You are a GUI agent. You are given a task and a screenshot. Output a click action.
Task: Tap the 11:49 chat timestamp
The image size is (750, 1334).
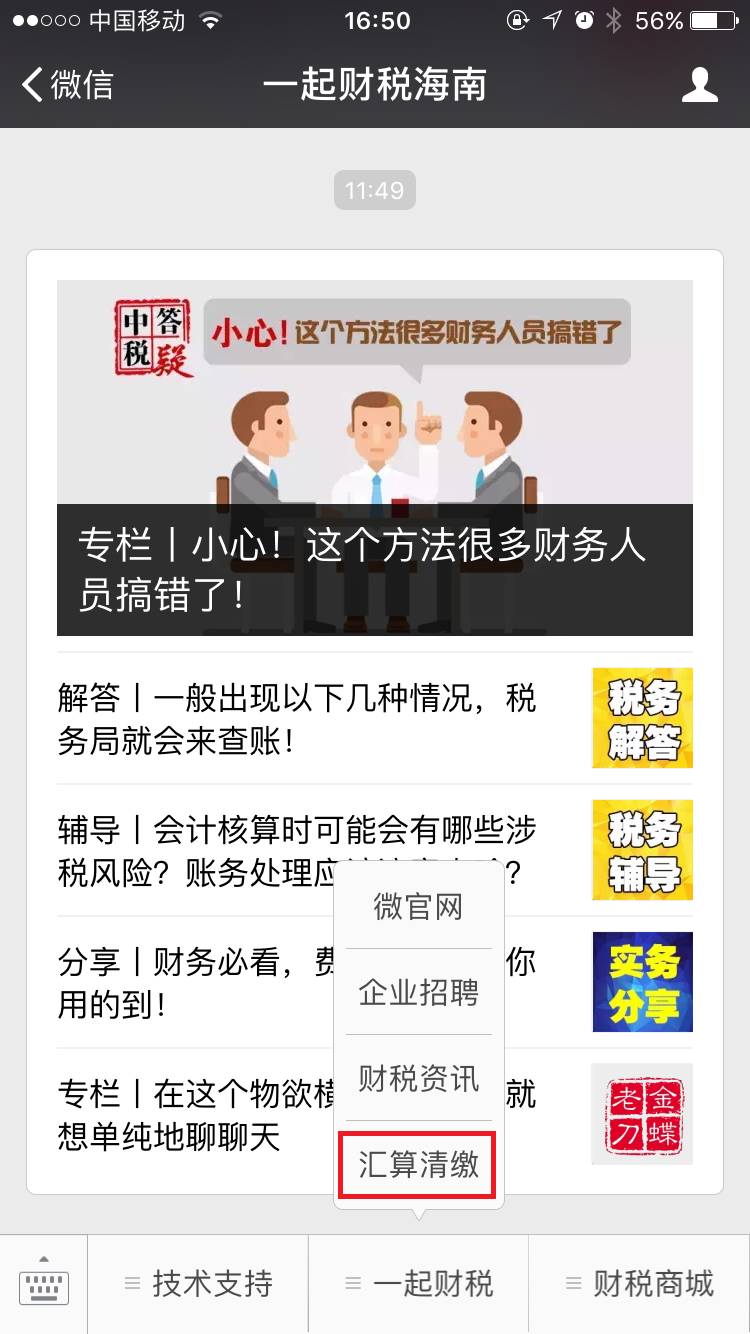[x=374, y=190]
